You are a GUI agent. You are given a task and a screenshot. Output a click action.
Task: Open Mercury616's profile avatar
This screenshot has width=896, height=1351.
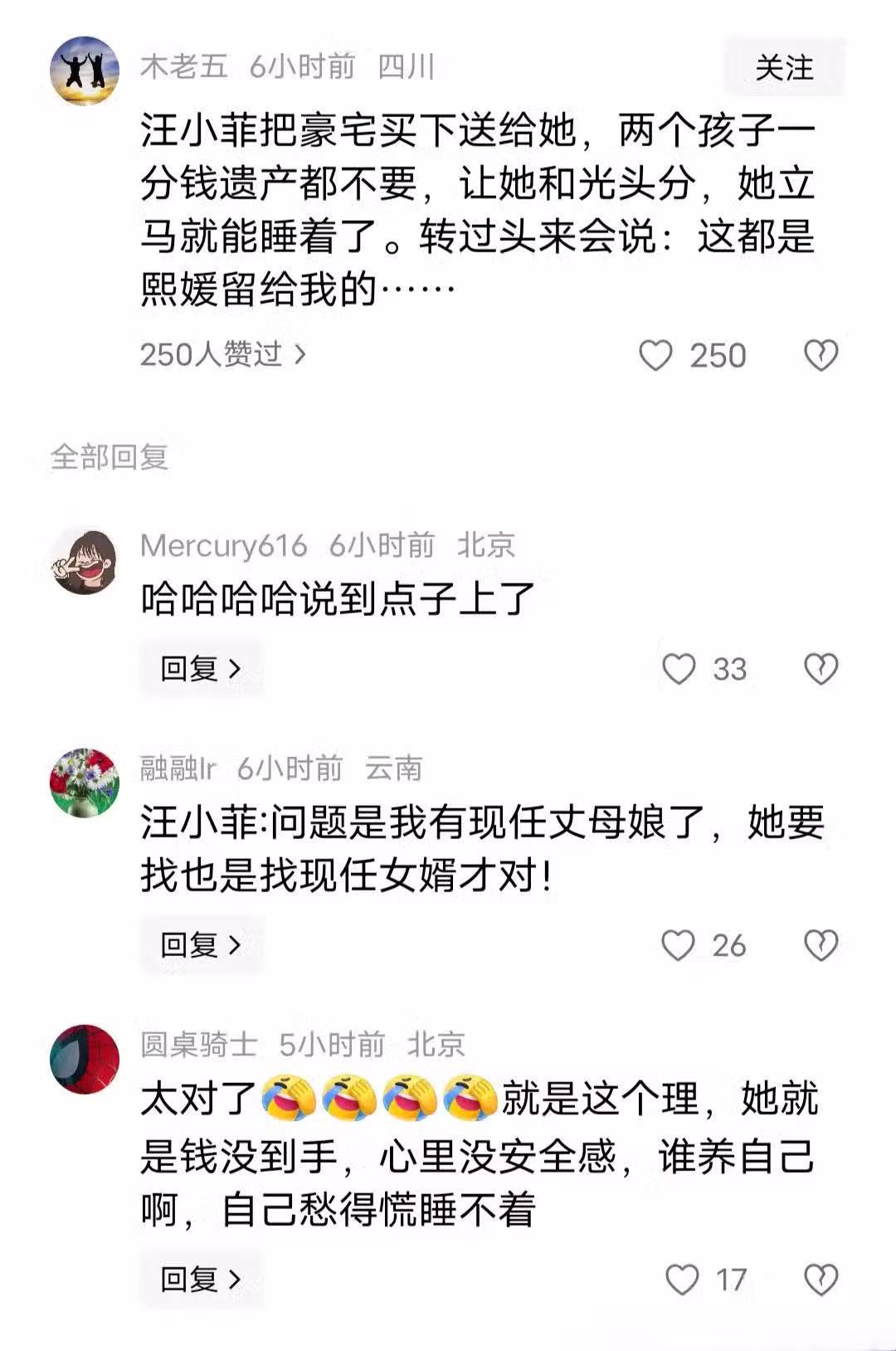(x=84, y=563)
